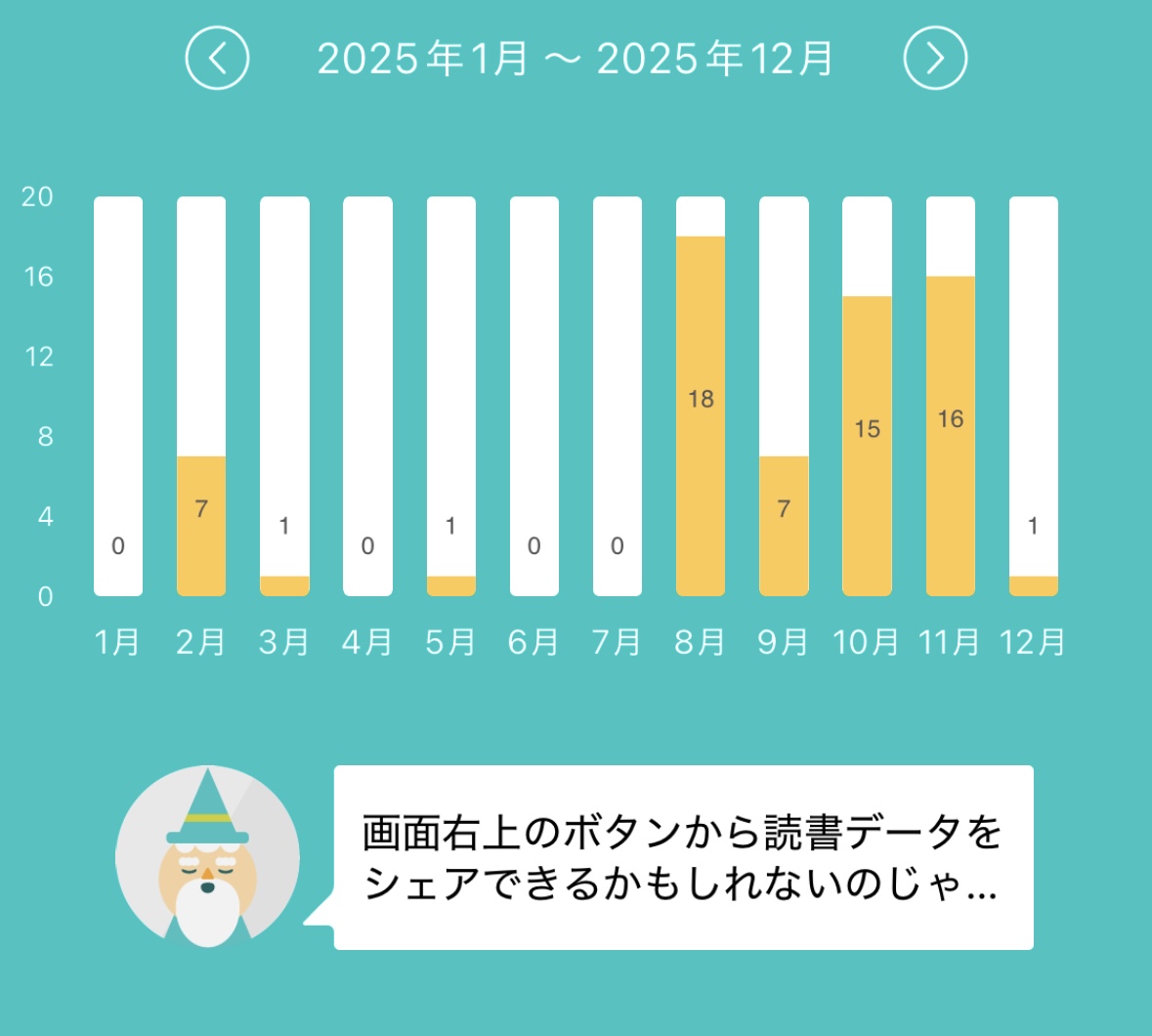Go to the next year period

click(935, 59)
